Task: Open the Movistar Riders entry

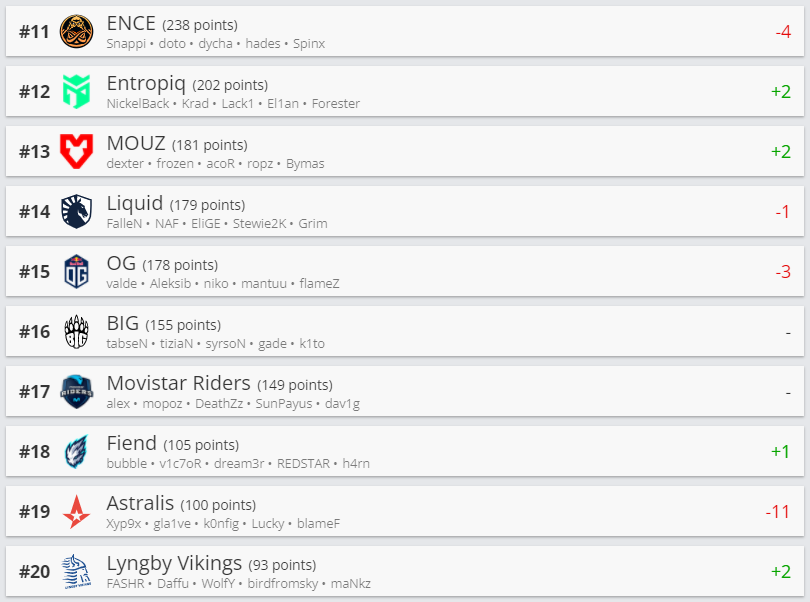Action: click(404, 391)
